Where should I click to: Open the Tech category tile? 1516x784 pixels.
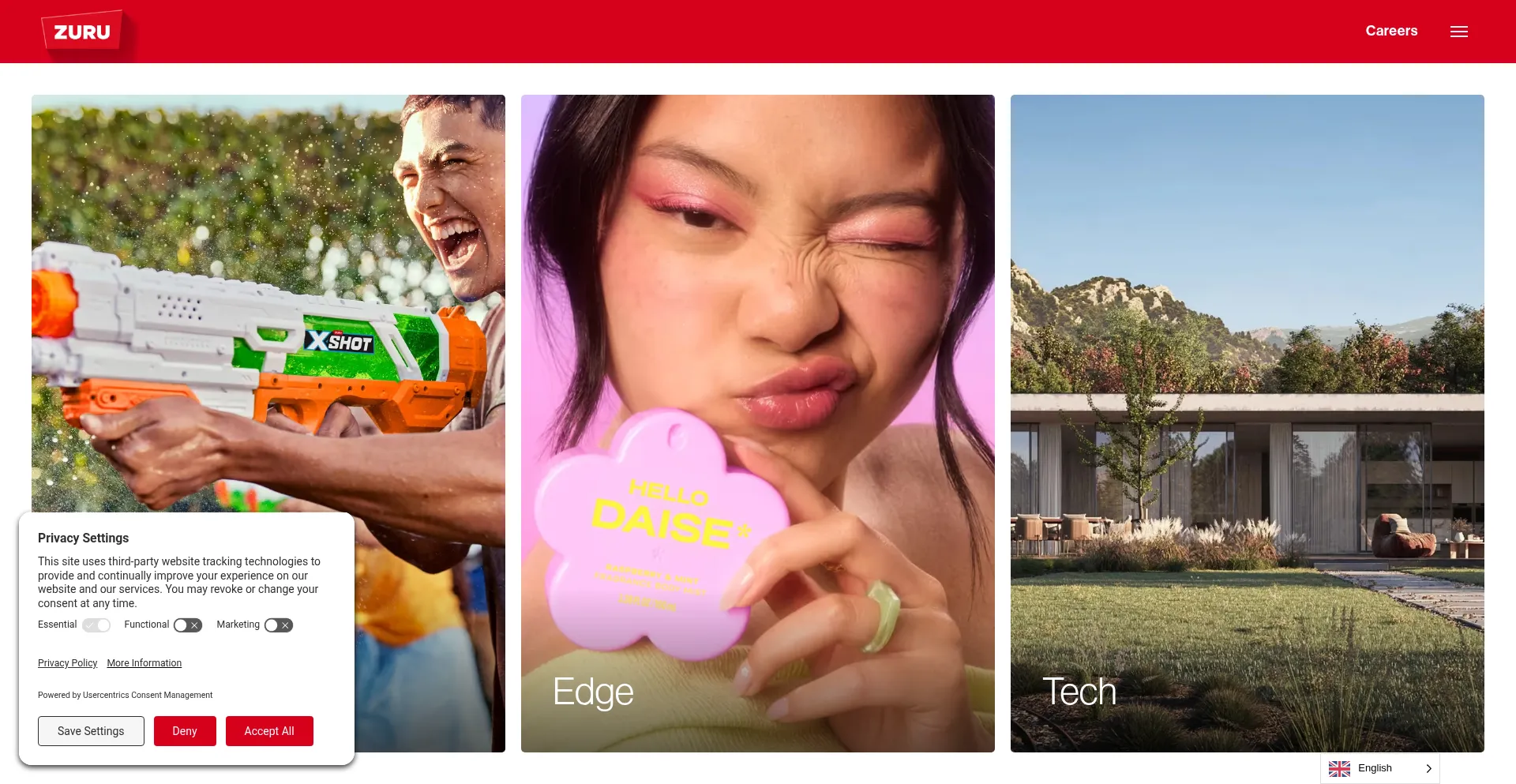pyautogui.click(x=1247, y=395)
